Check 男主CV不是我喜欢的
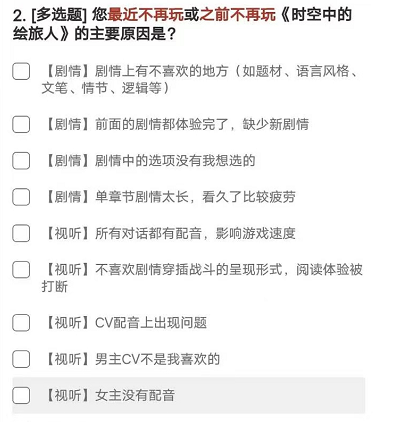The height and width of the screenshot is (422, 394). coord(21,359)
